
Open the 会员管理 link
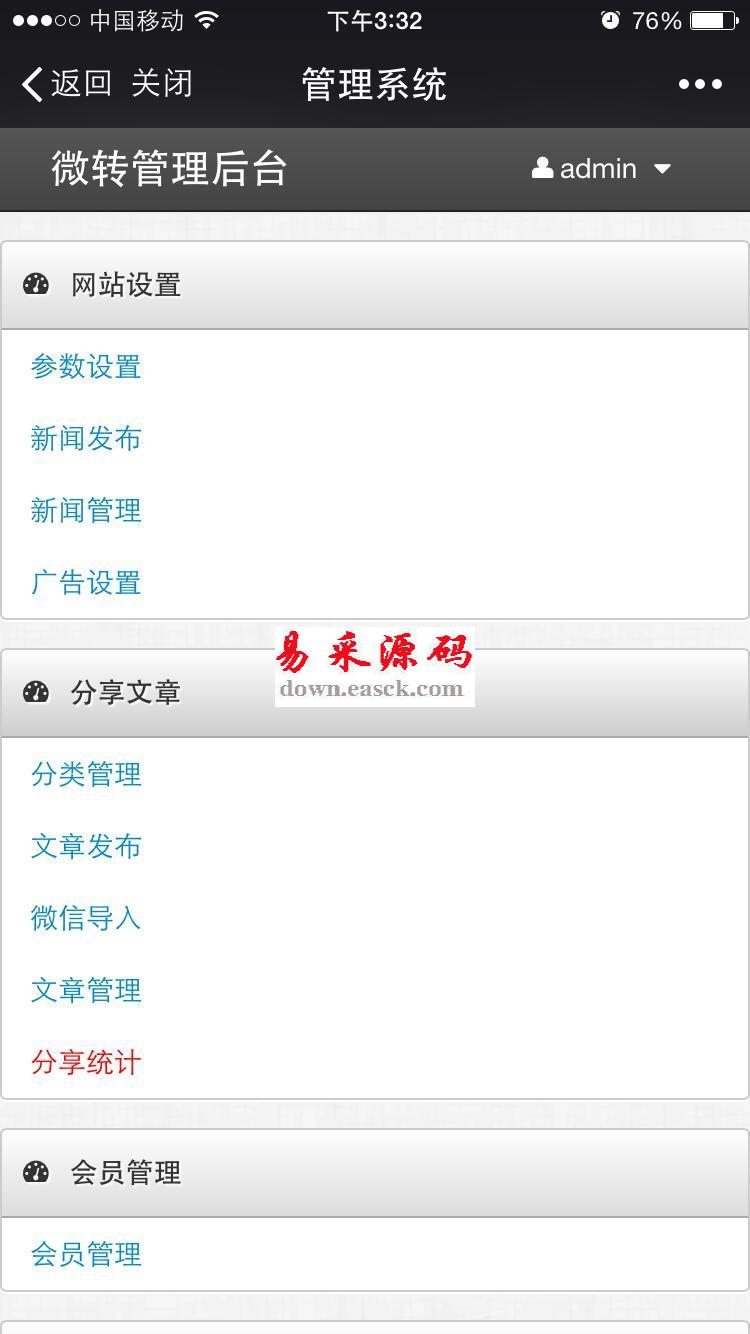[x=86, y=1254]
